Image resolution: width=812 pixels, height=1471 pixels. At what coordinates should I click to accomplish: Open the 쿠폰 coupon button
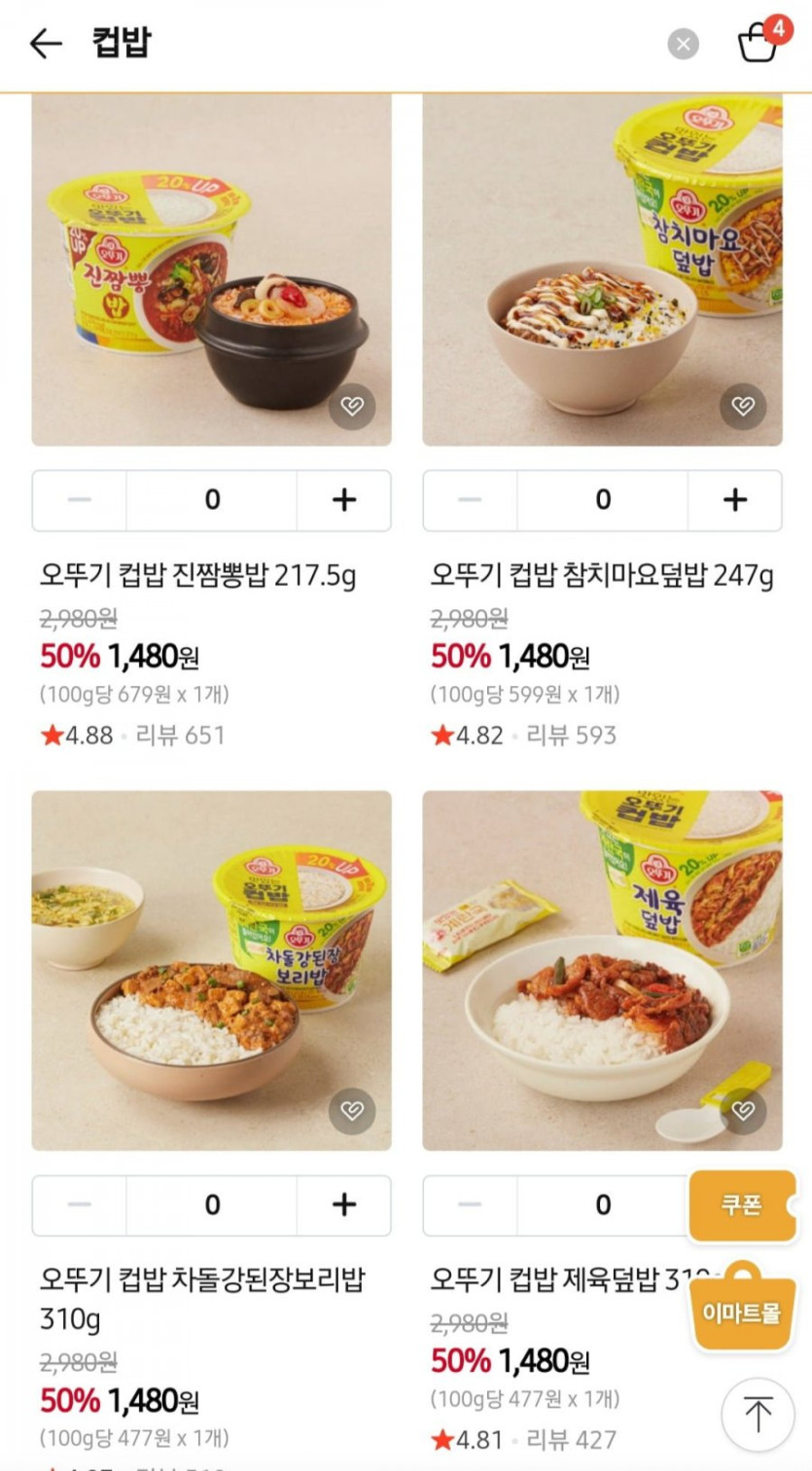tap(742, 1206)
